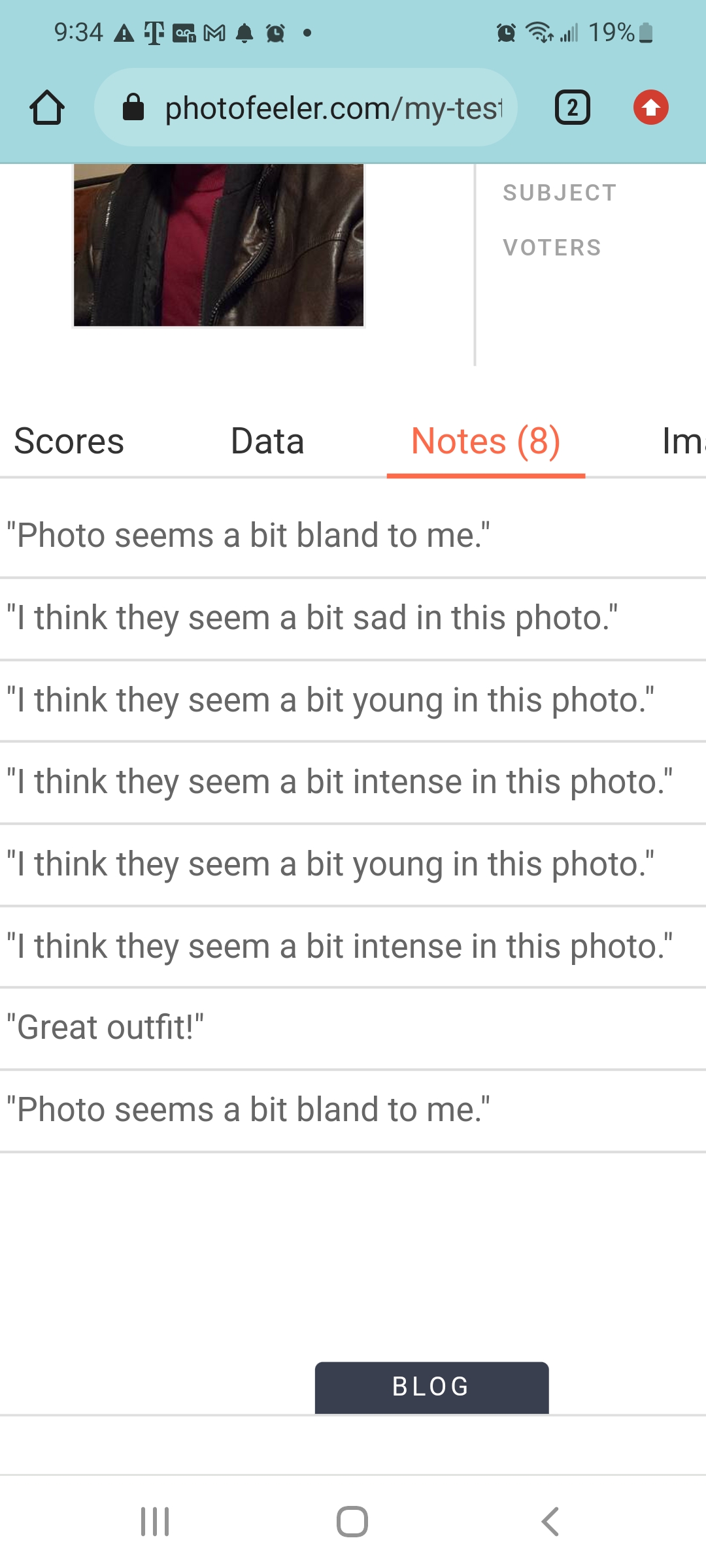Switch to the Data tab

267,441
